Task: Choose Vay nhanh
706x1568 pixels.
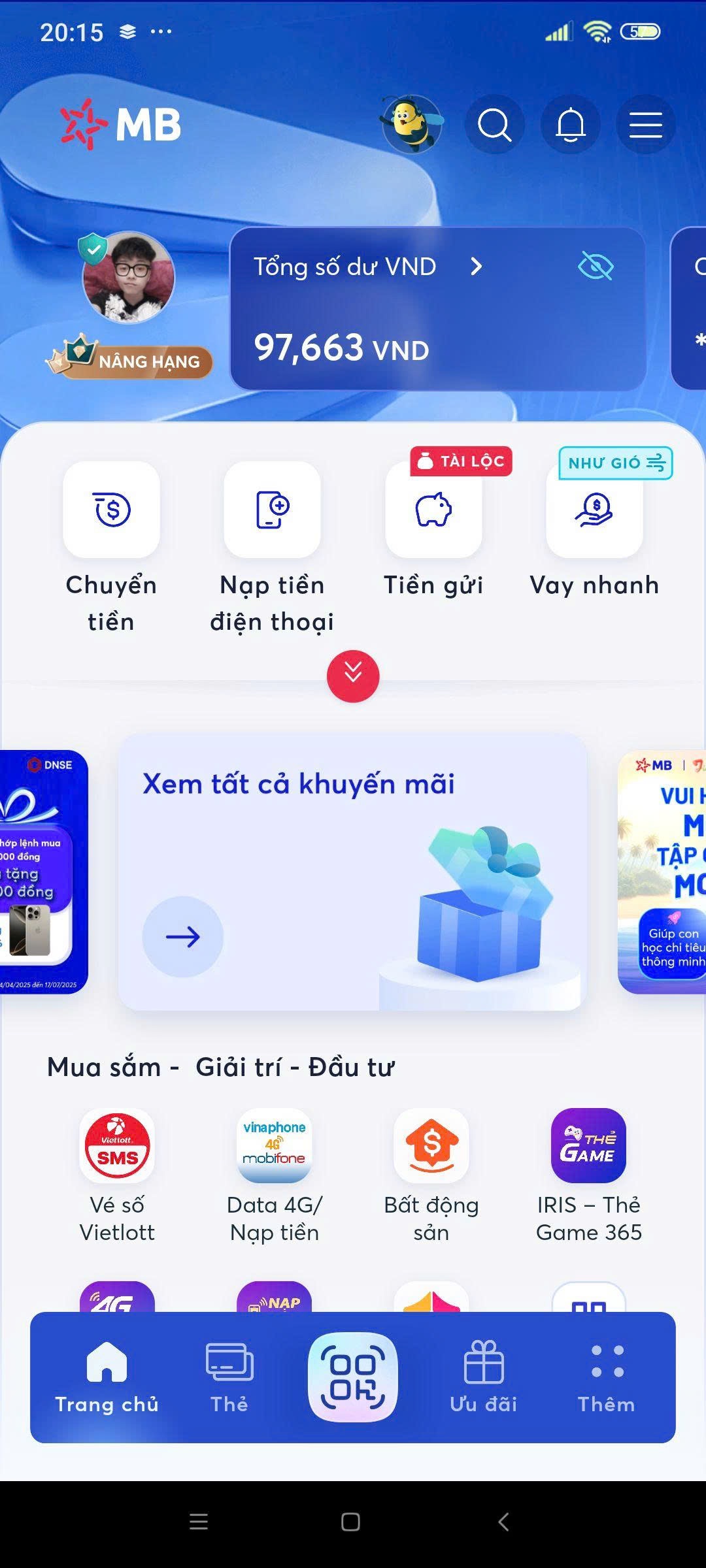Action: (594, 510)
